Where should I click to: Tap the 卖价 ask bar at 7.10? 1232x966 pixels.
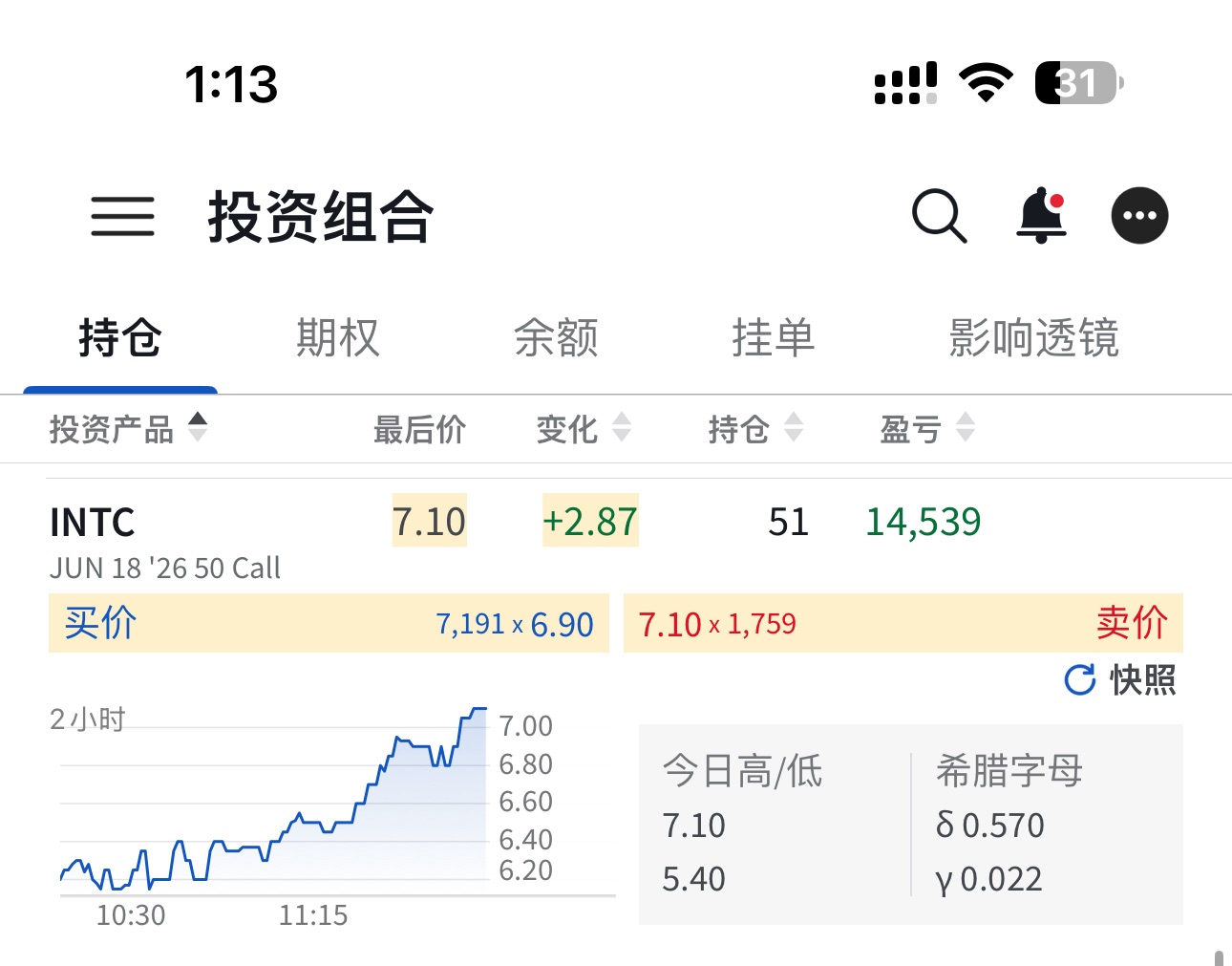pyautogui.click(x=903, y=624)
